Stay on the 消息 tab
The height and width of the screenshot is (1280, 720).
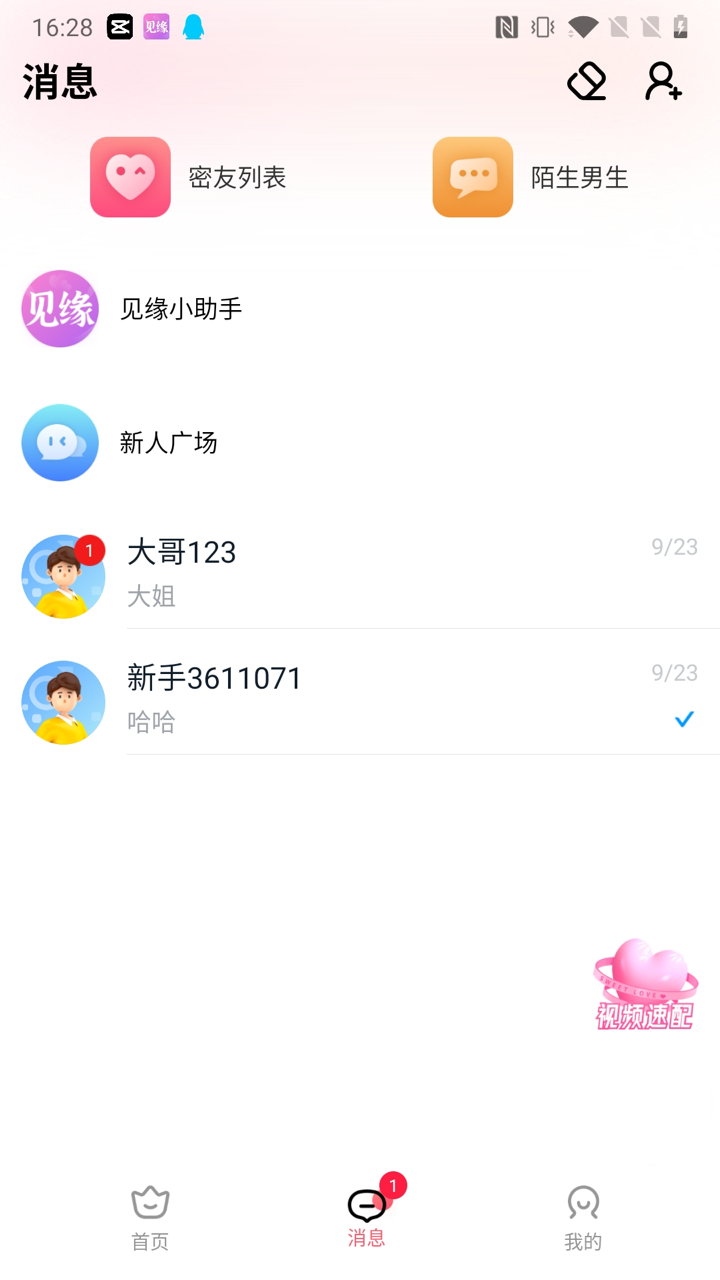coord(367,1215)
